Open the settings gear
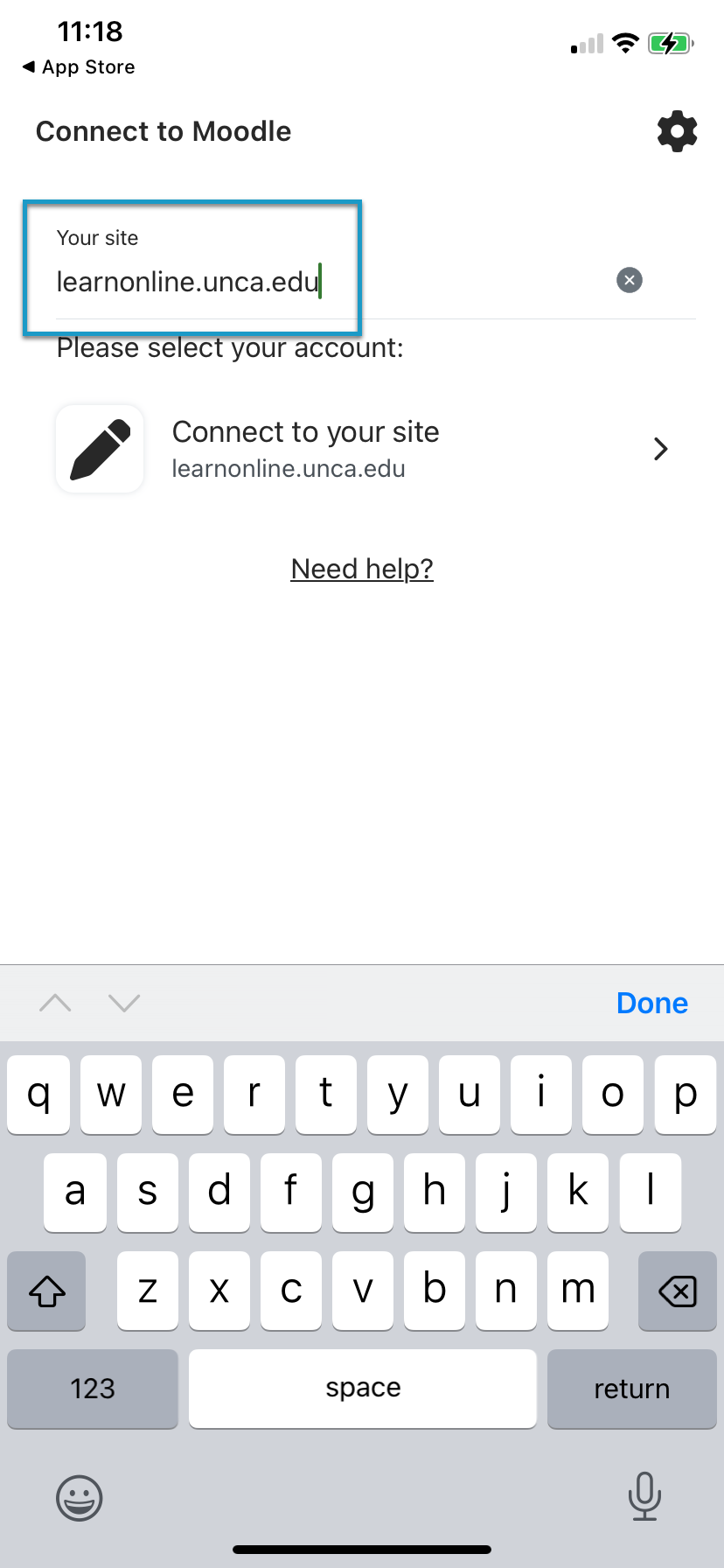Image resolution: width=724 pixels, height=1568 pixels. coord(677,132)
